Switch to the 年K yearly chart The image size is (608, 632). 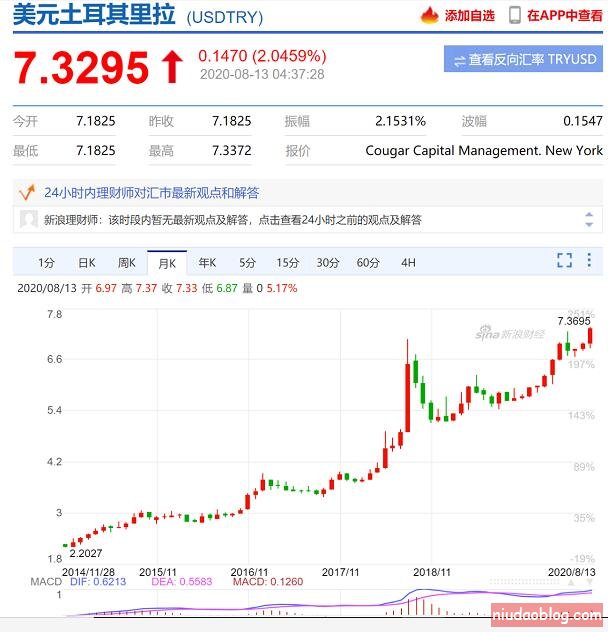click(207, 263)
